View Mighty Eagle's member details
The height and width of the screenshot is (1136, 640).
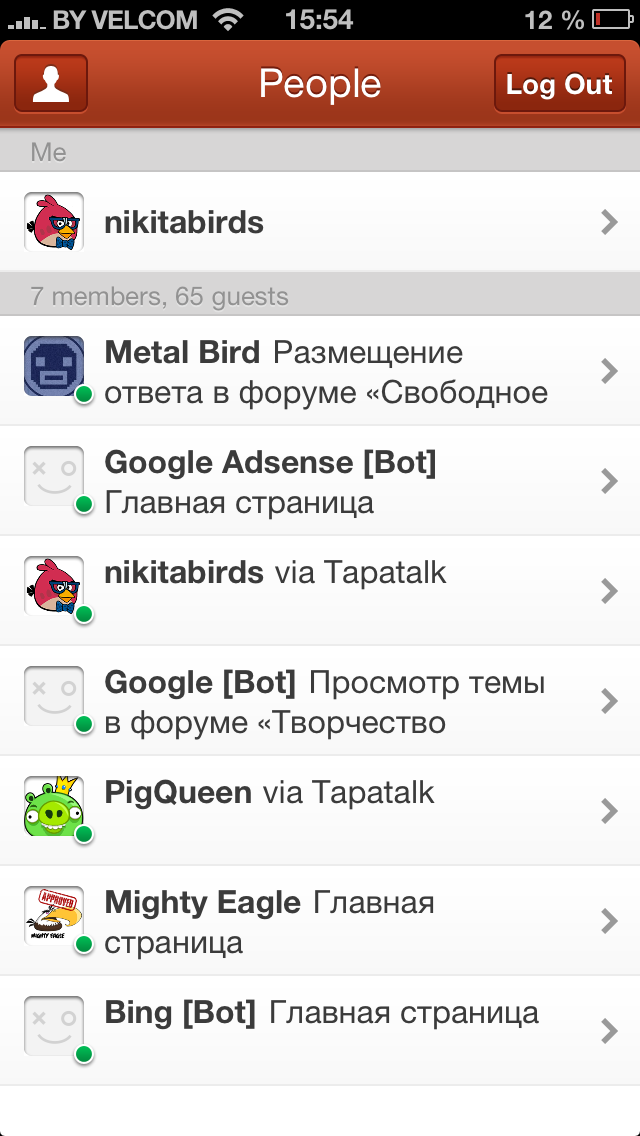pos(320,921)
